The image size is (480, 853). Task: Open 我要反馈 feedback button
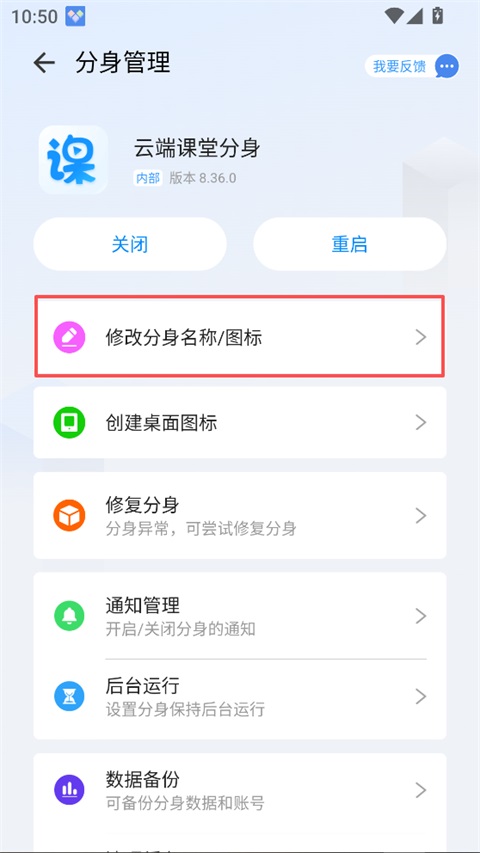(x=412, y=66)
